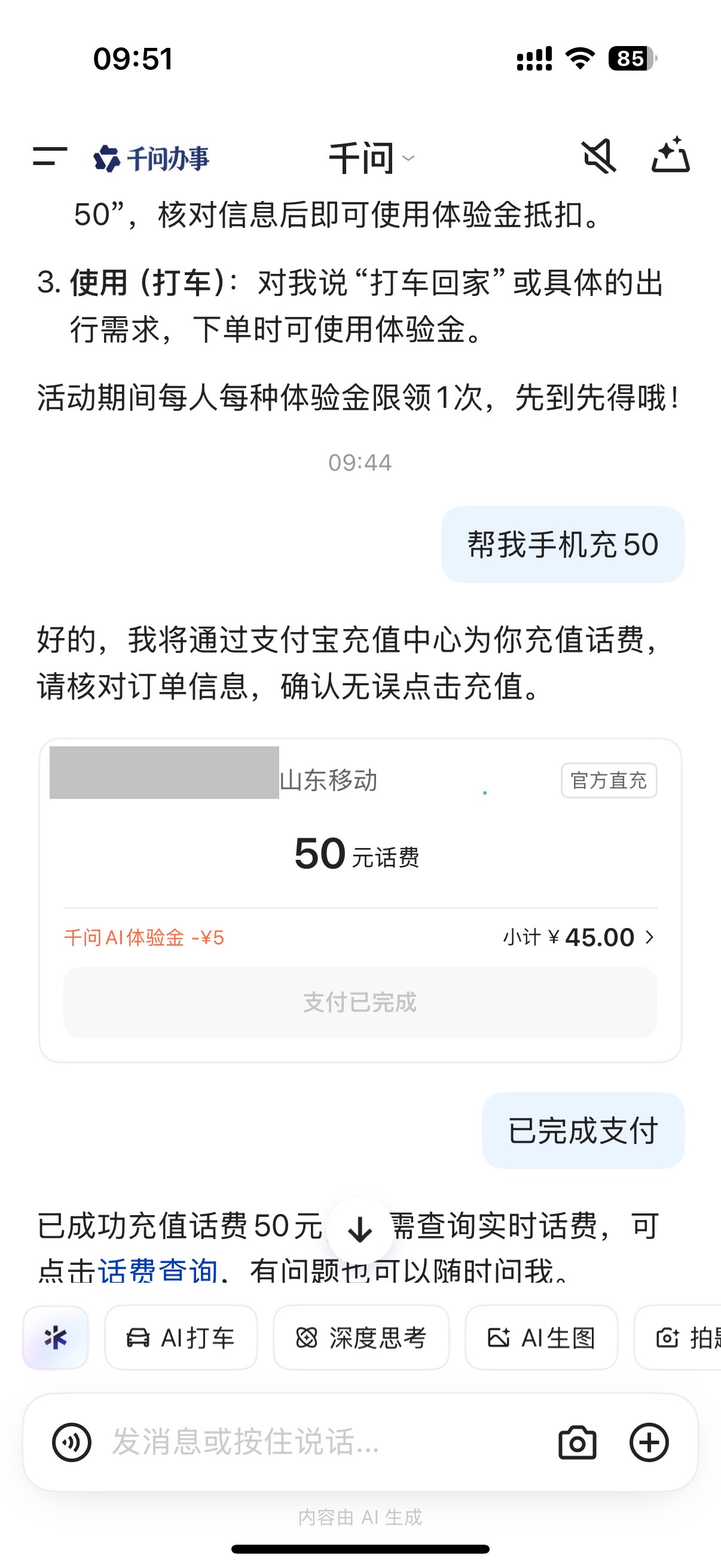
Task: Open 千问办事 services
Action: tap(151, 158)
